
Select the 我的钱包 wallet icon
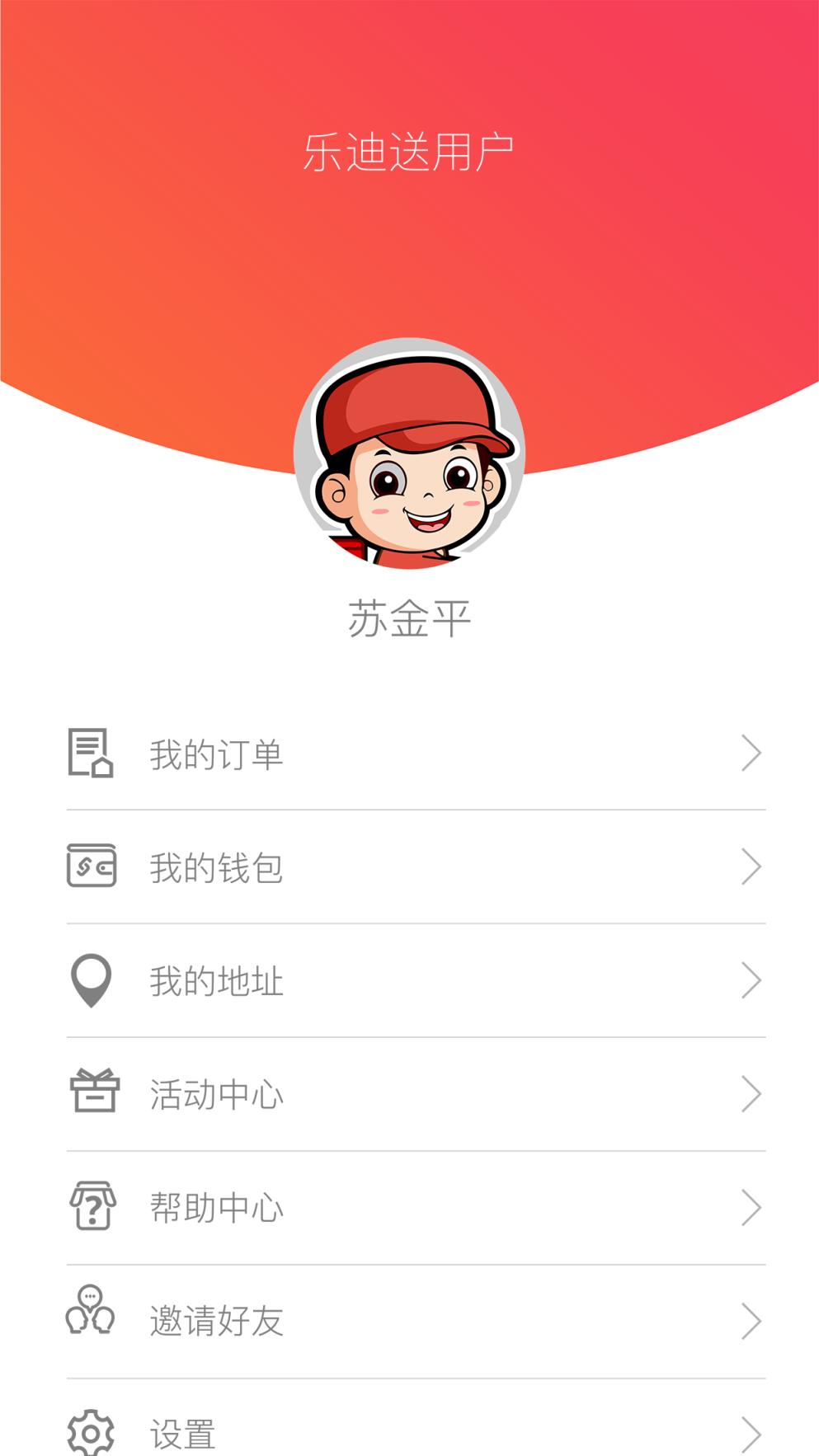point(92,866)
